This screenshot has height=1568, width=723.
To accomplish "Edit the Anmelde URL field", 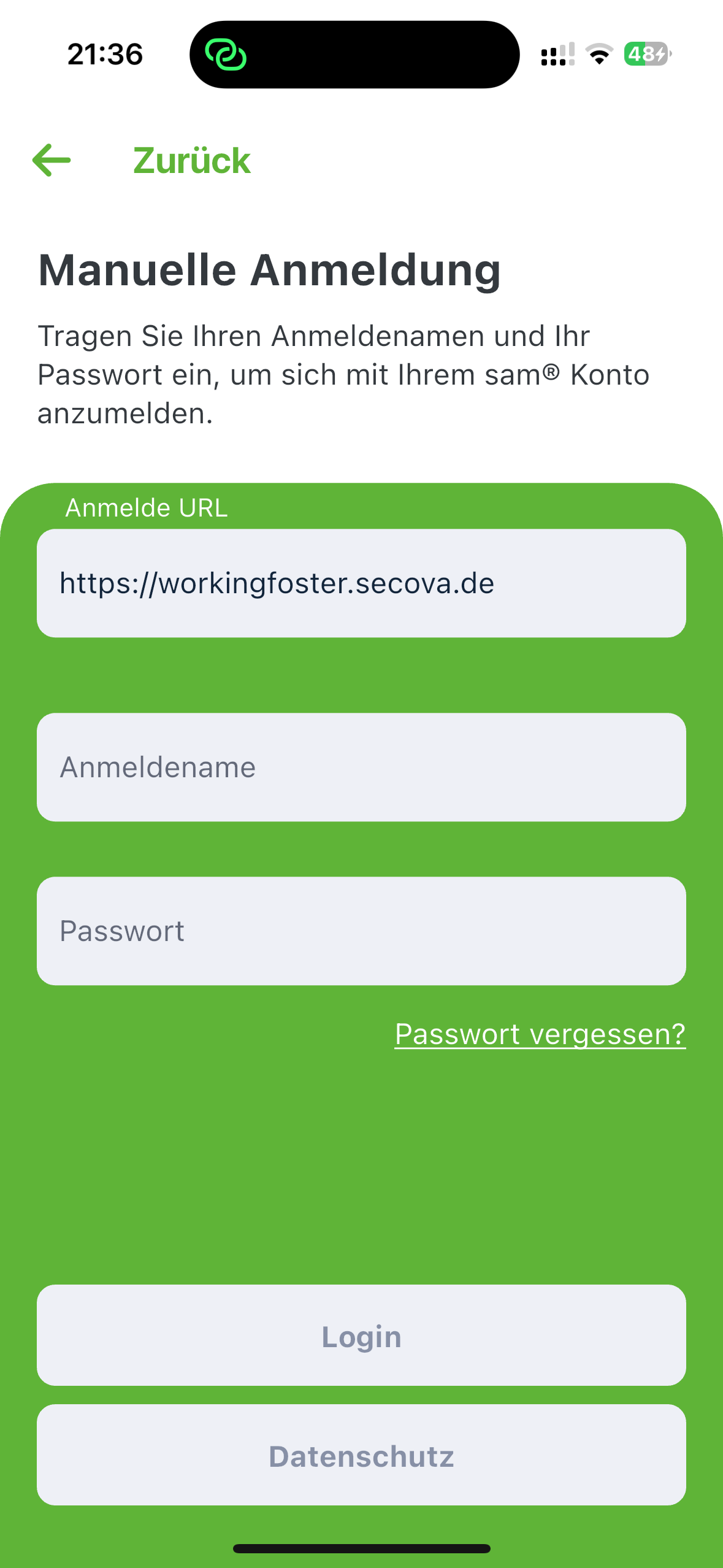I will 361,583.
